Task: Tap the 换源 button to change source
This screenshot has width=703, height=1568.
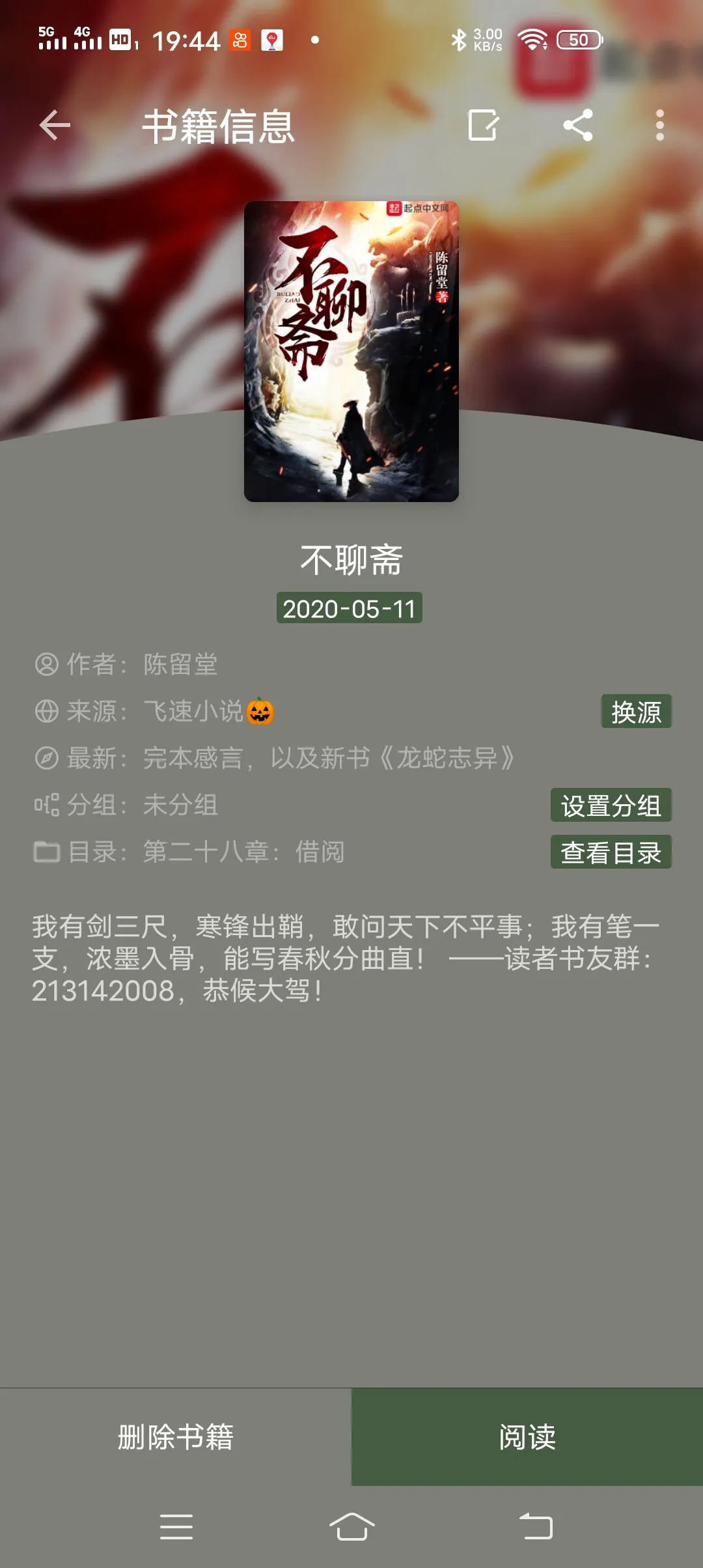Action: (636, 712)
